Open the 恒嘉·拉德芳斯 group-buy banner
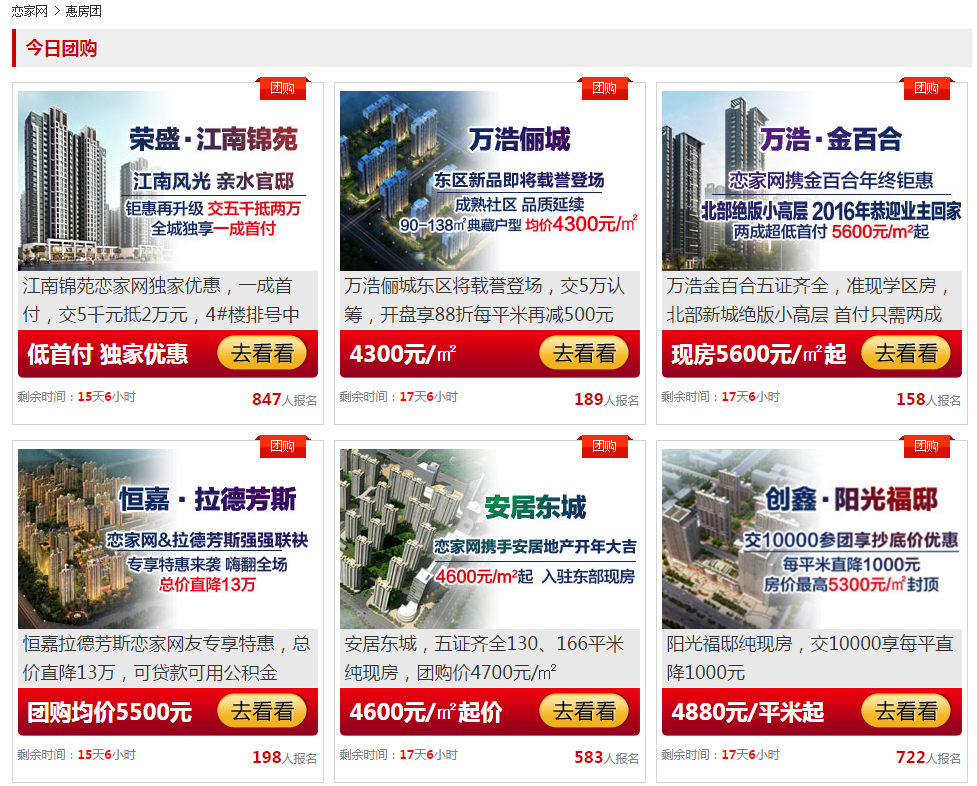The width and height of the screenshot is (977, 786). point(167,539)
